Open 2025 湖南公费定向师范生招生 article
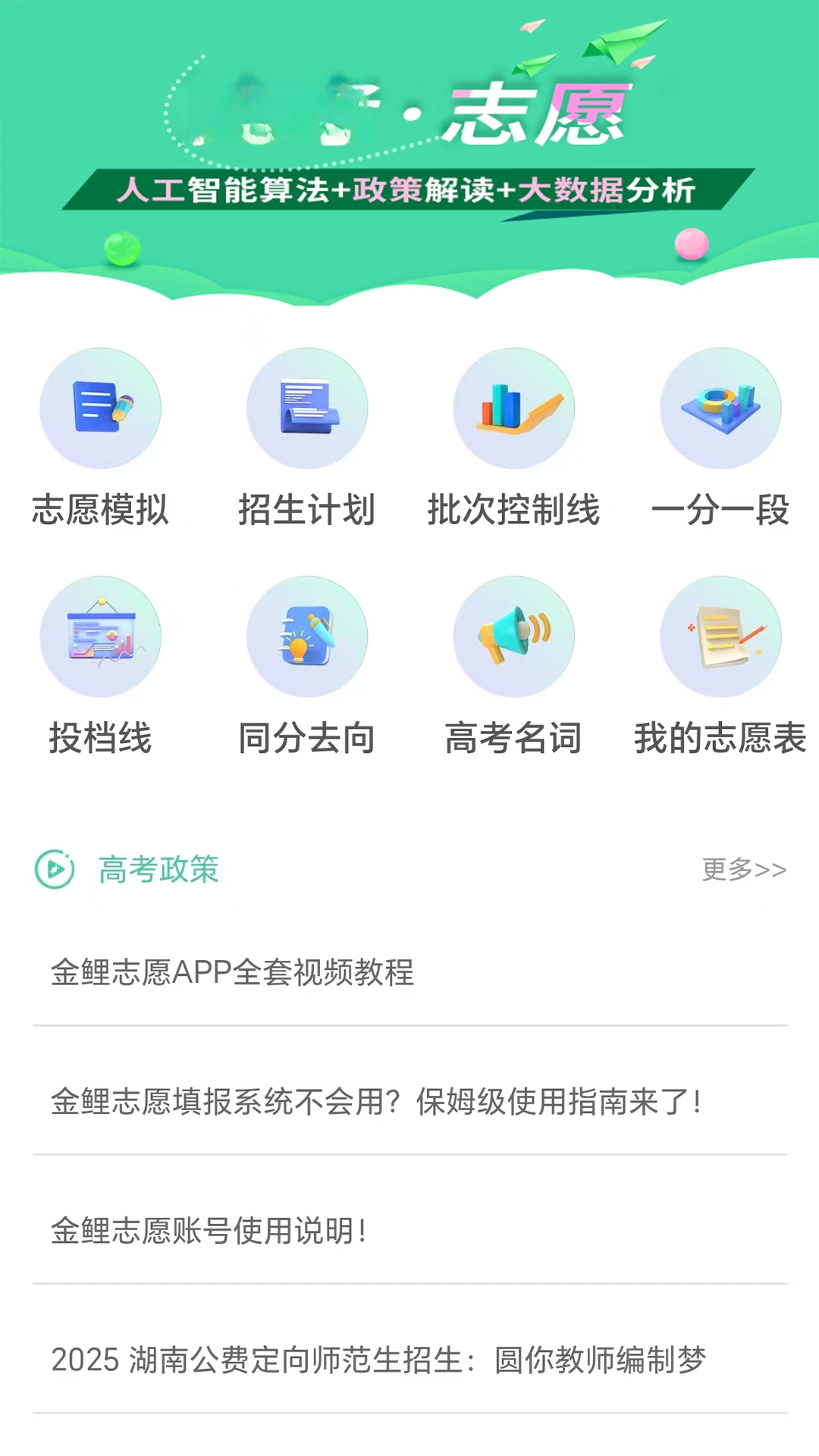 [x=409, y=1360]
